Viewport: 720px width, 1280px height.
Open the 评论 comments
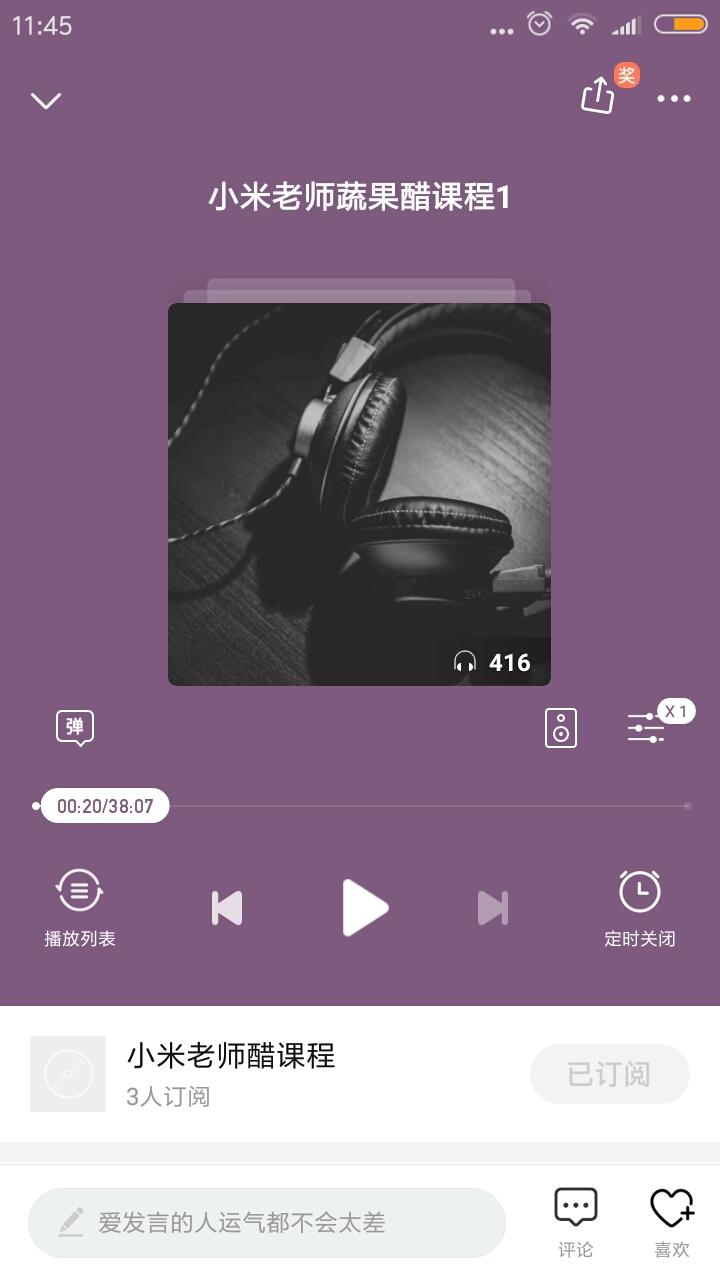(x=575, y=1222)
